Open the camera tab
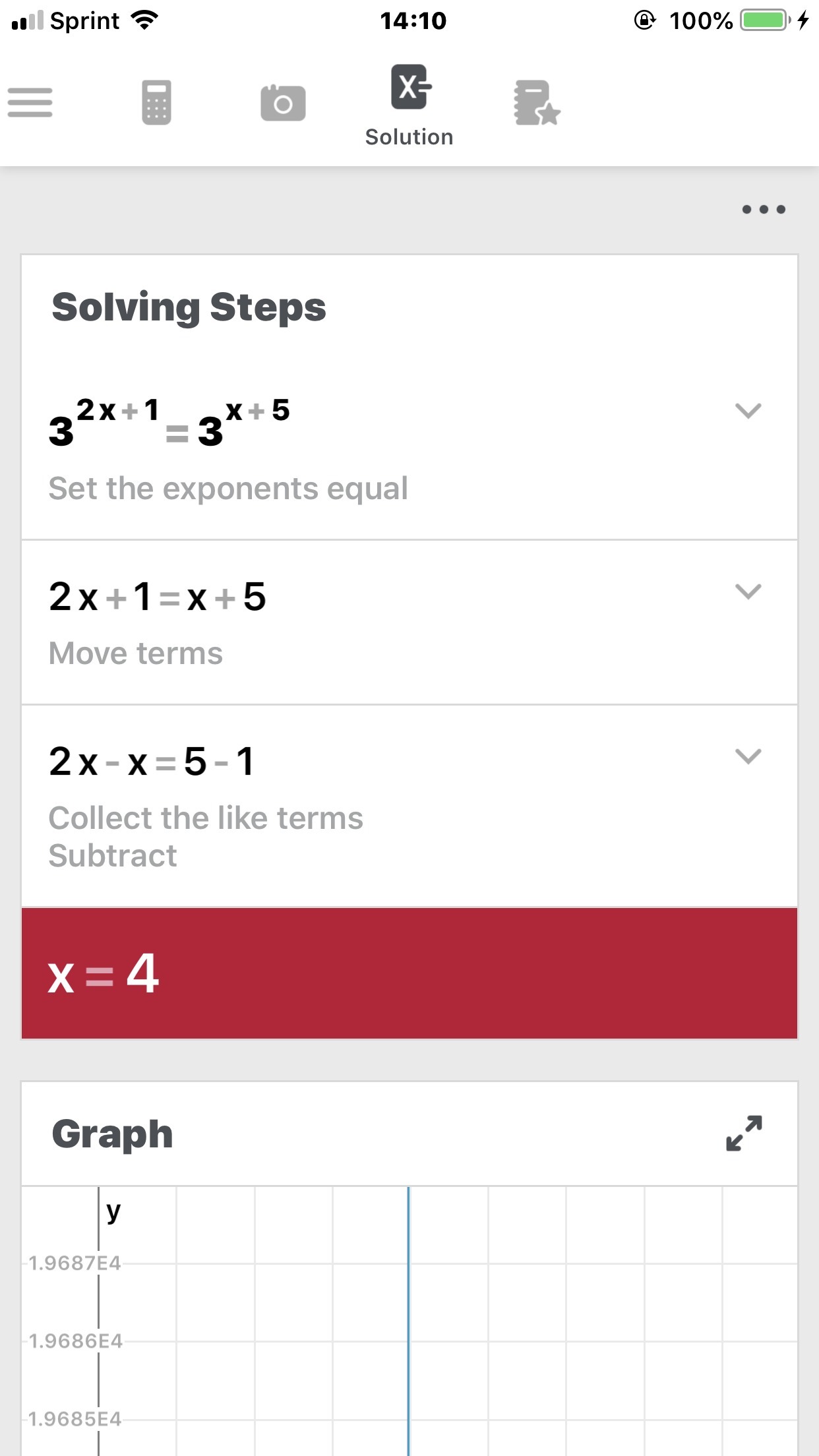The width and height of the screenshot is (819, 1456). tap(283, 103)
